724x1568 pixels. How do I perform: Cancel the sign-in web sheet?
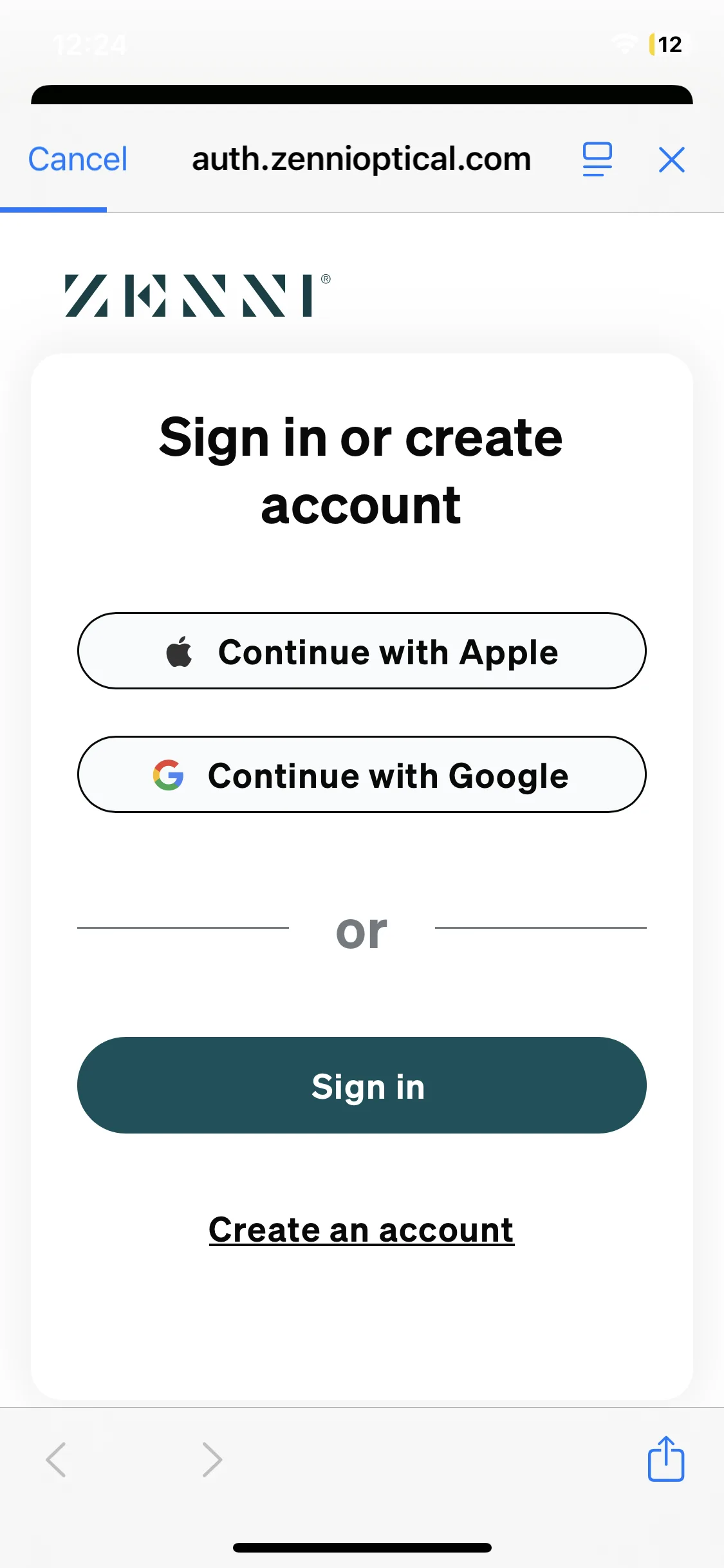pos(77,159)
